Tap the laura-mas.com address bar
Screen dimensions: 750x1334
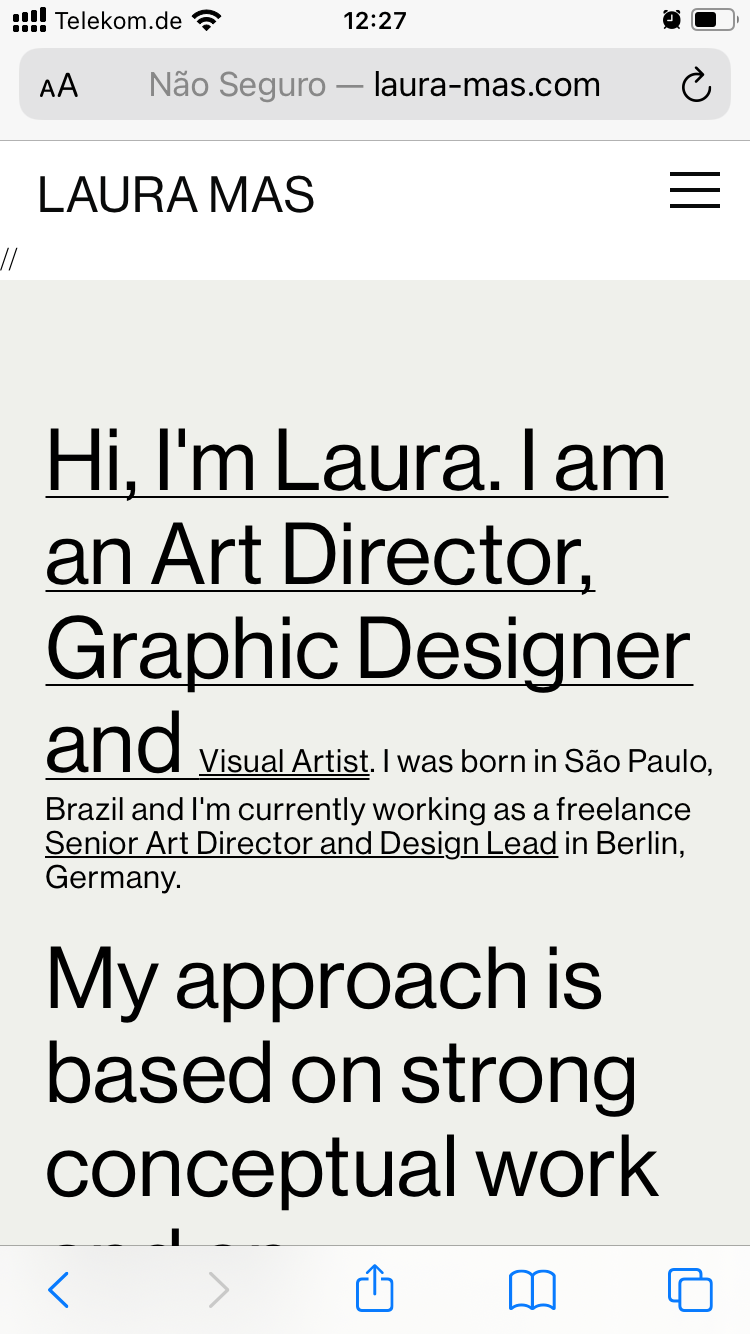(x=375, y=86)
